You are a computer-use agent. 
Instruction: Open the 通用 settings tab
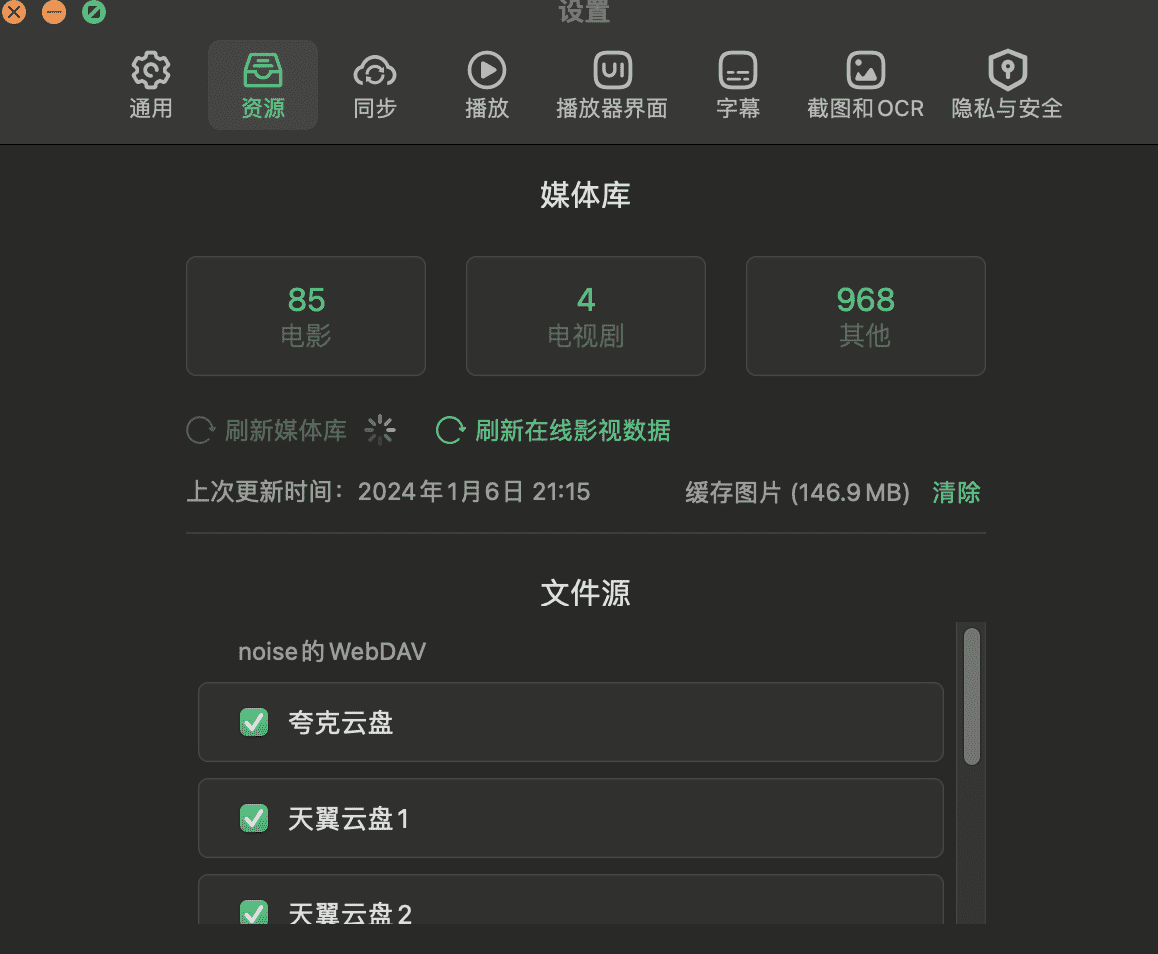tap(151, 85)
